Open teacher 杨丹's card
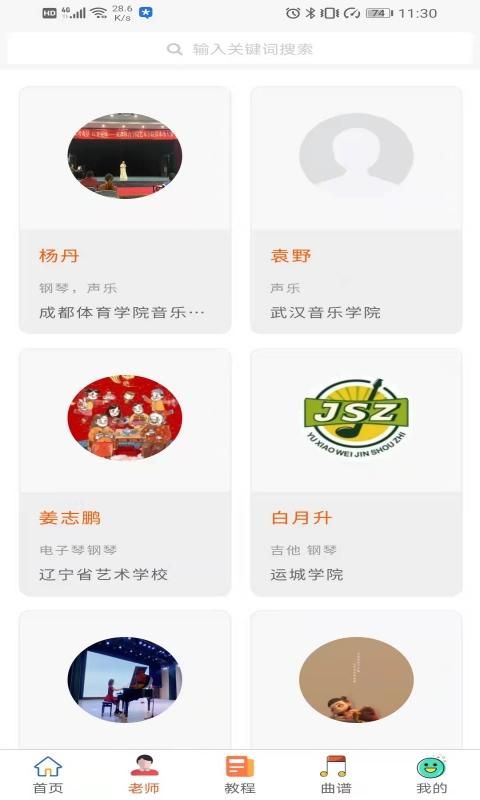The image size is (480, 800). click(x=125, y=210)
